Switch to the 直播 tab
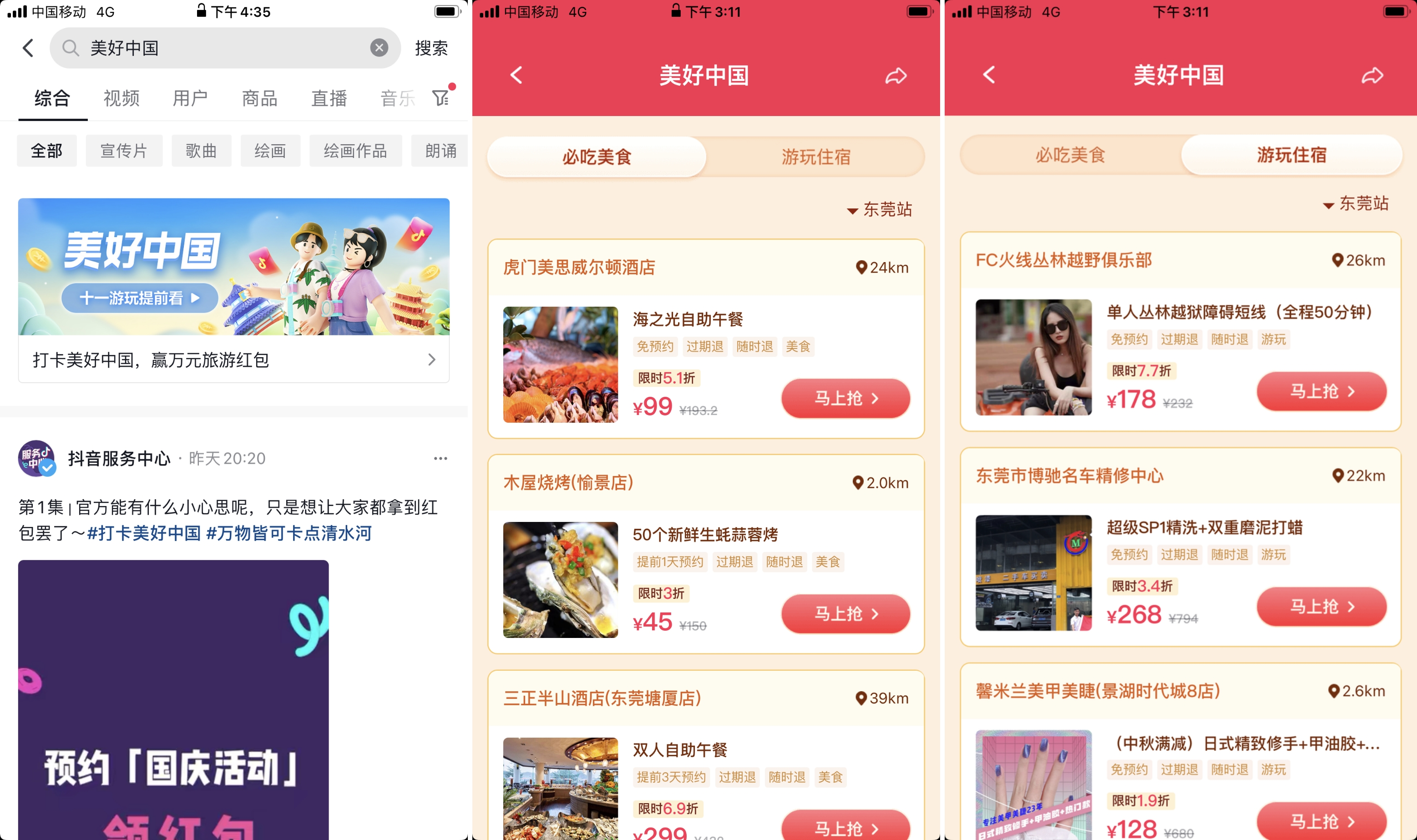Viewport: 1417px width, 840px height. point(329,98)
